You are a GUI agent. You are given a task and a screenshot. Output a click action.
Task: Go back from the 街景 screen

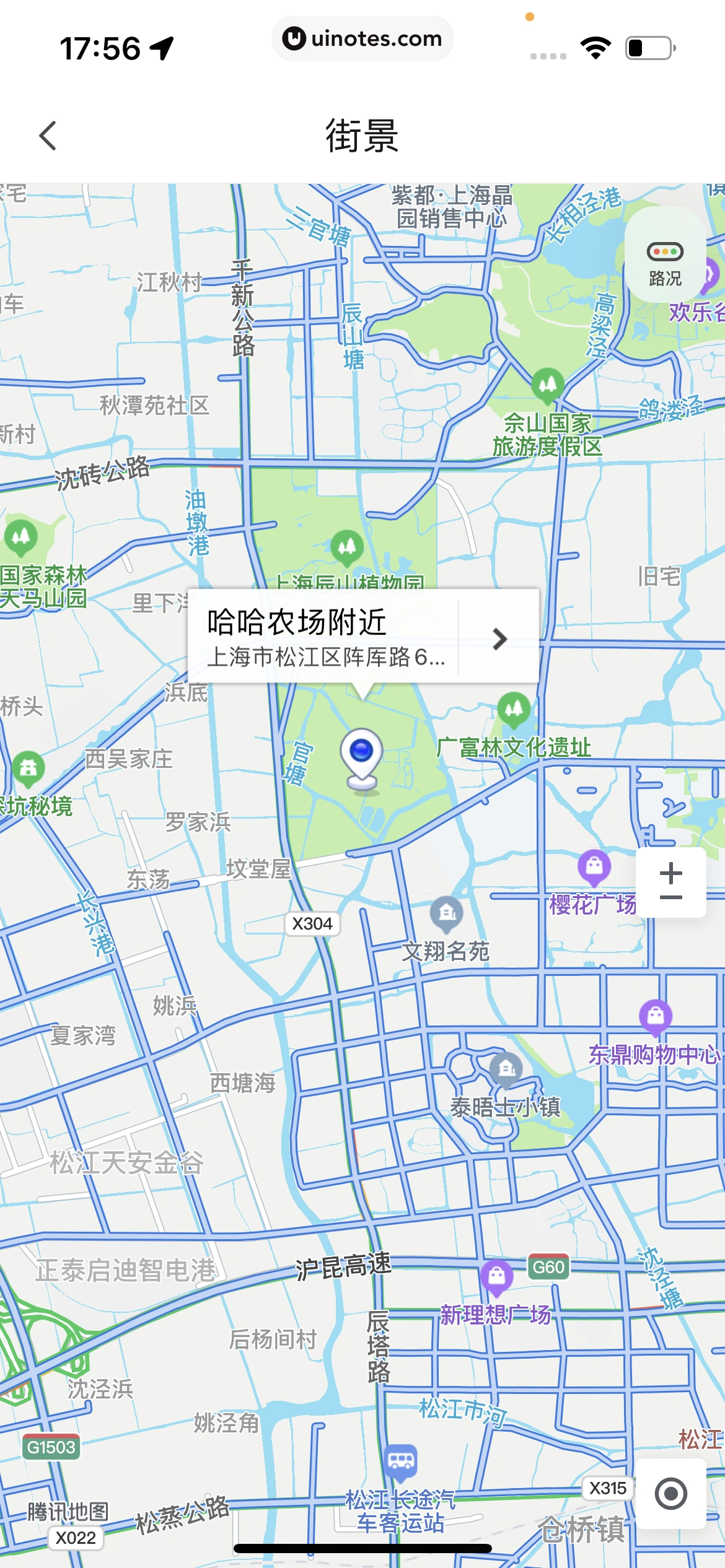click(x=48, y=136)
